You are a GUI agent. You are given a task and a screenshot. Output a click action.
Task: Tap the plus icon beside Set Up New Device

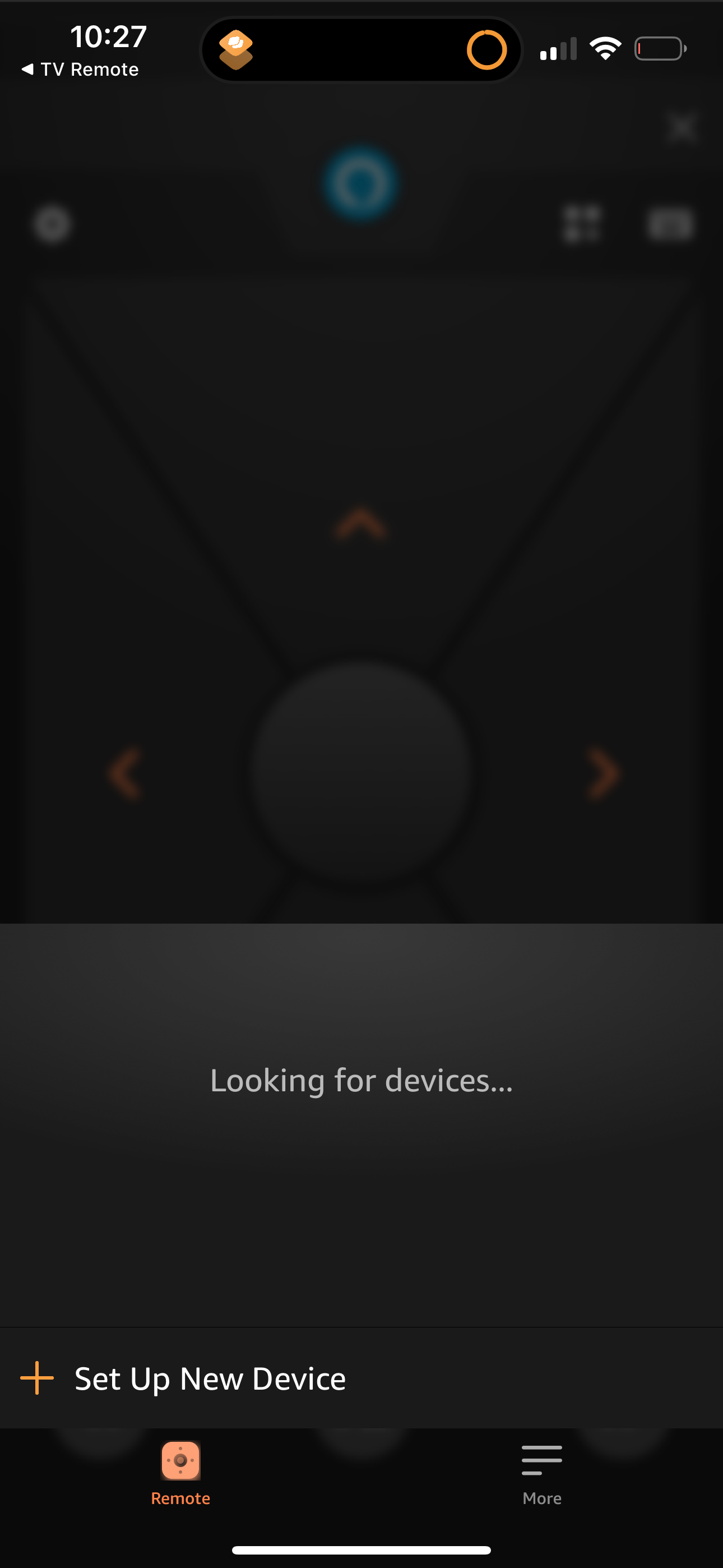[x=36, y=1378]
